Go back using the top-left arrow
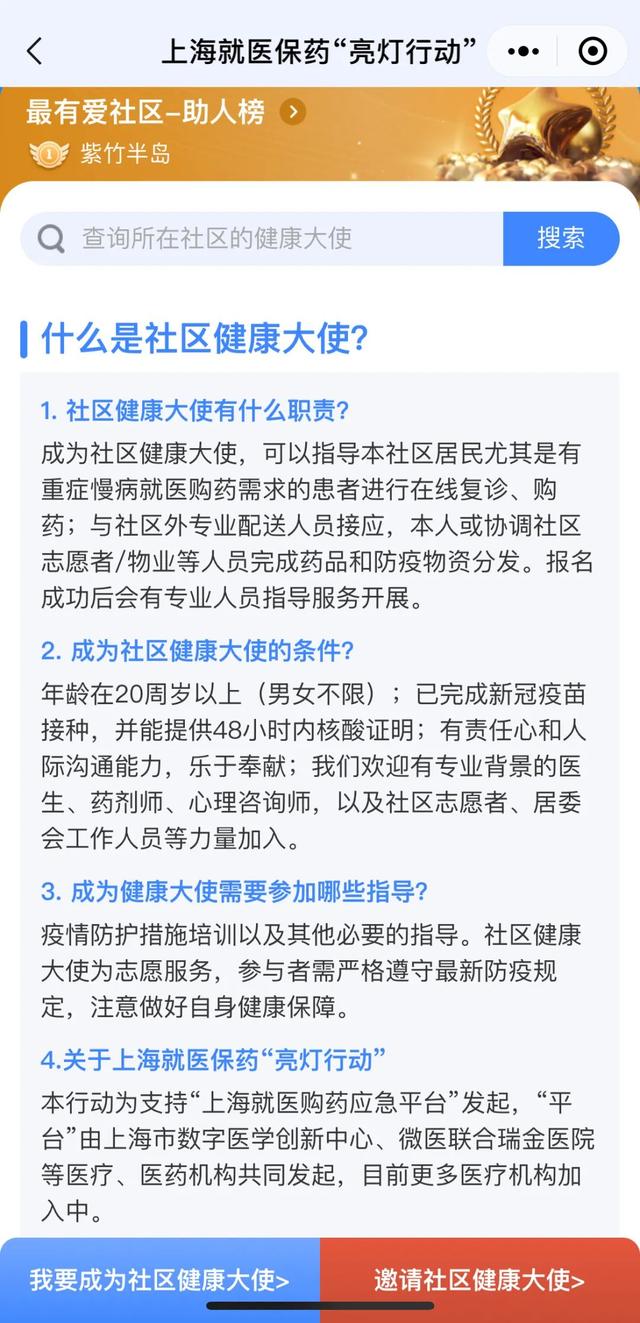640x1323 pixels. (x=35, y=51)
